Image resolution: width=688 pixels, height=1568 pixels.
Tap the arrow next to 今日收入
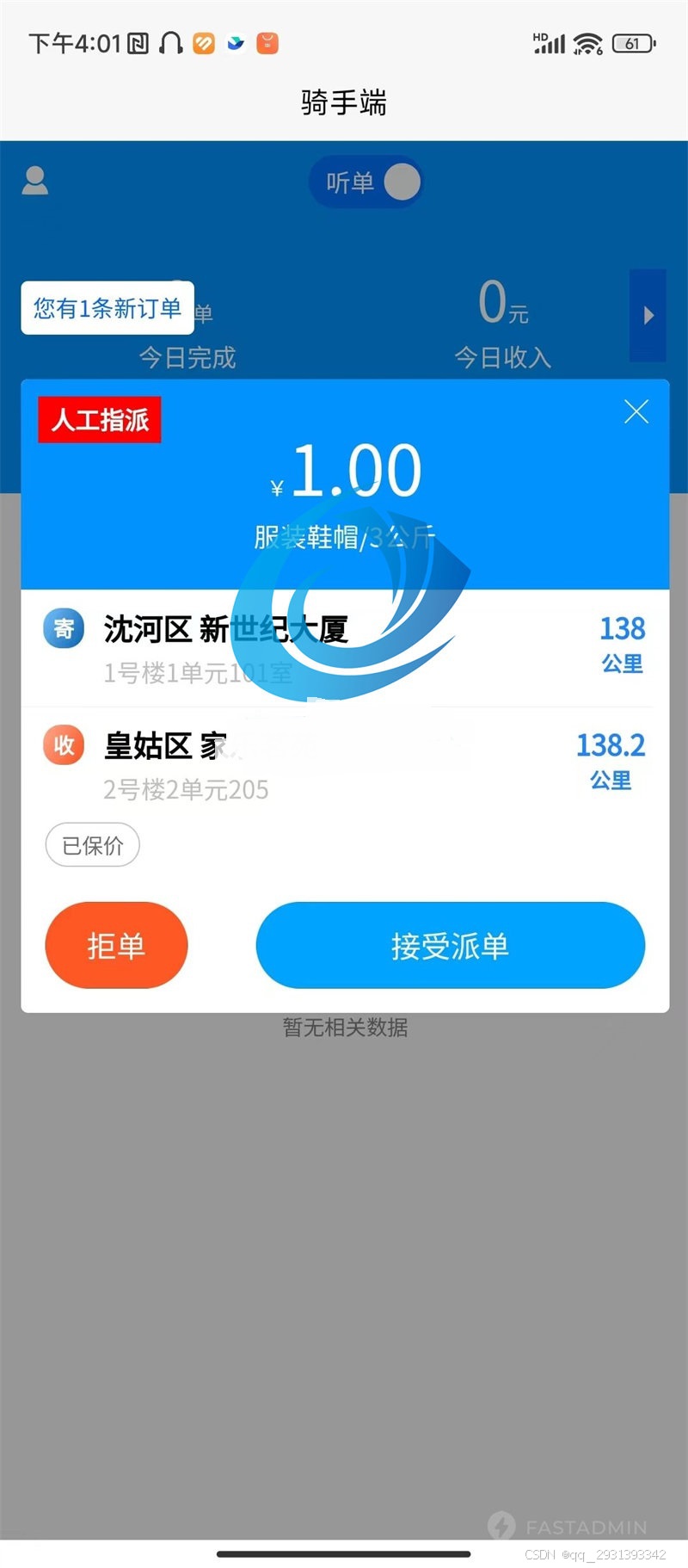[x=648, y=316]
